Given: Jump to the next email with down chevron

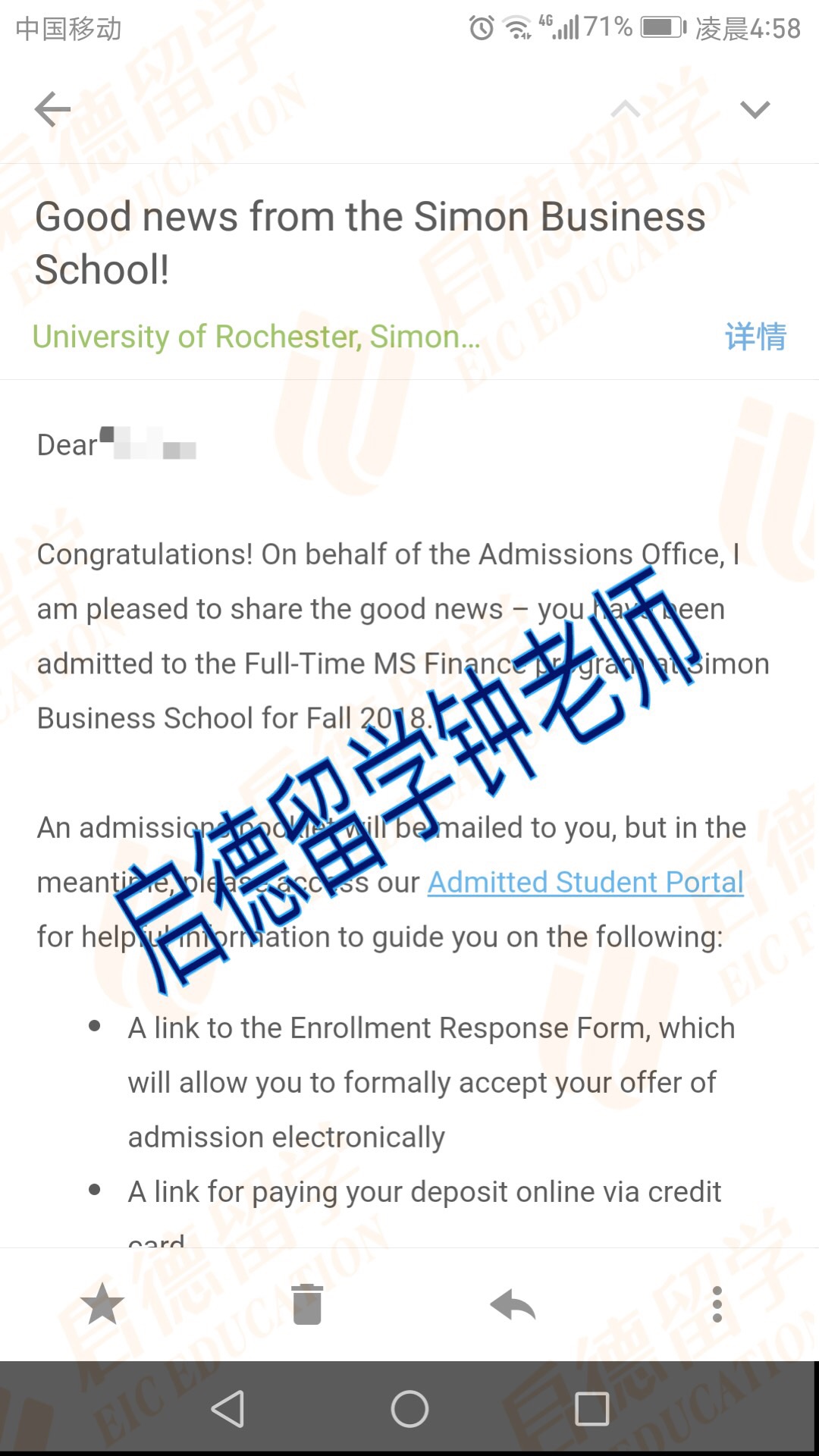Looking at the screenshot, I should click(755, 110).
